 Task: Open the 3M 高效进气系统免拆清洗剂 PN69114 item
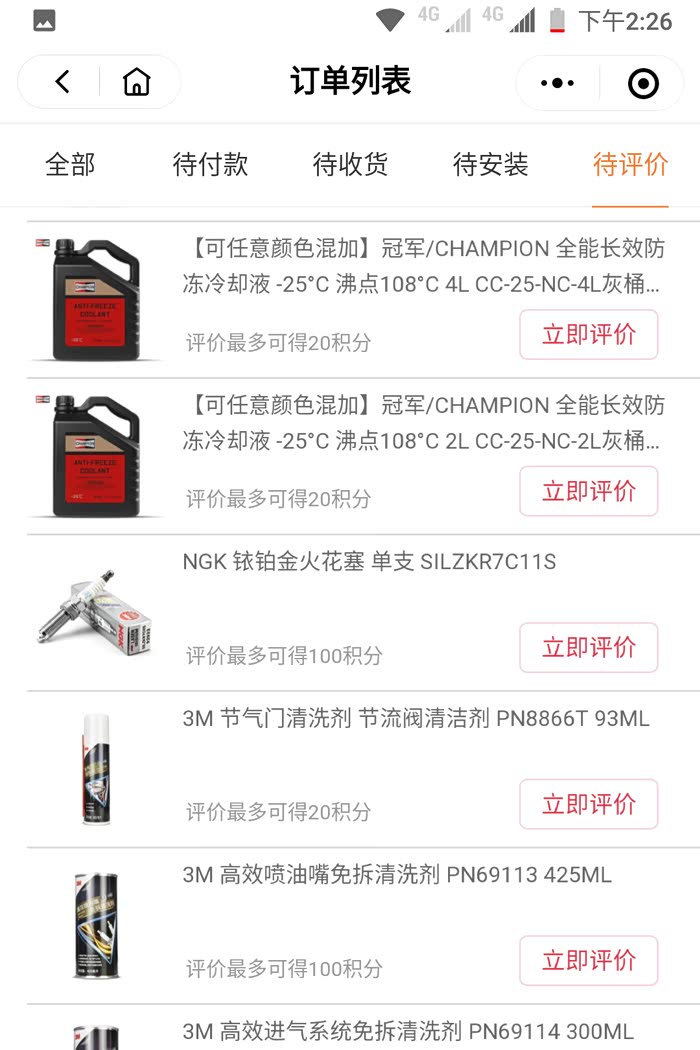408,1031
